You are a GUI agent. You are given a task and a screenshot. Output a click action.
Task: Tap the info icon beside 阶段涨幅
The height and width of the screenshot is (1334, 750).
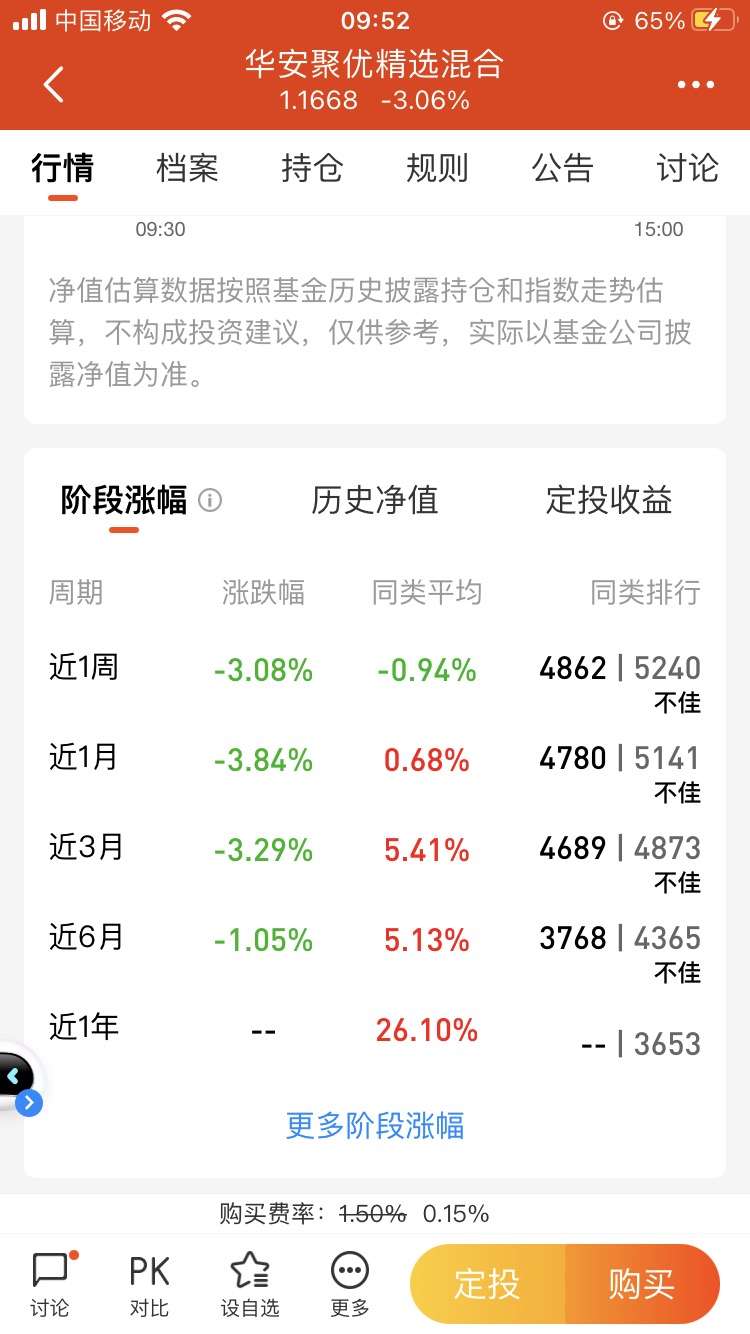[x=211, y=501]
